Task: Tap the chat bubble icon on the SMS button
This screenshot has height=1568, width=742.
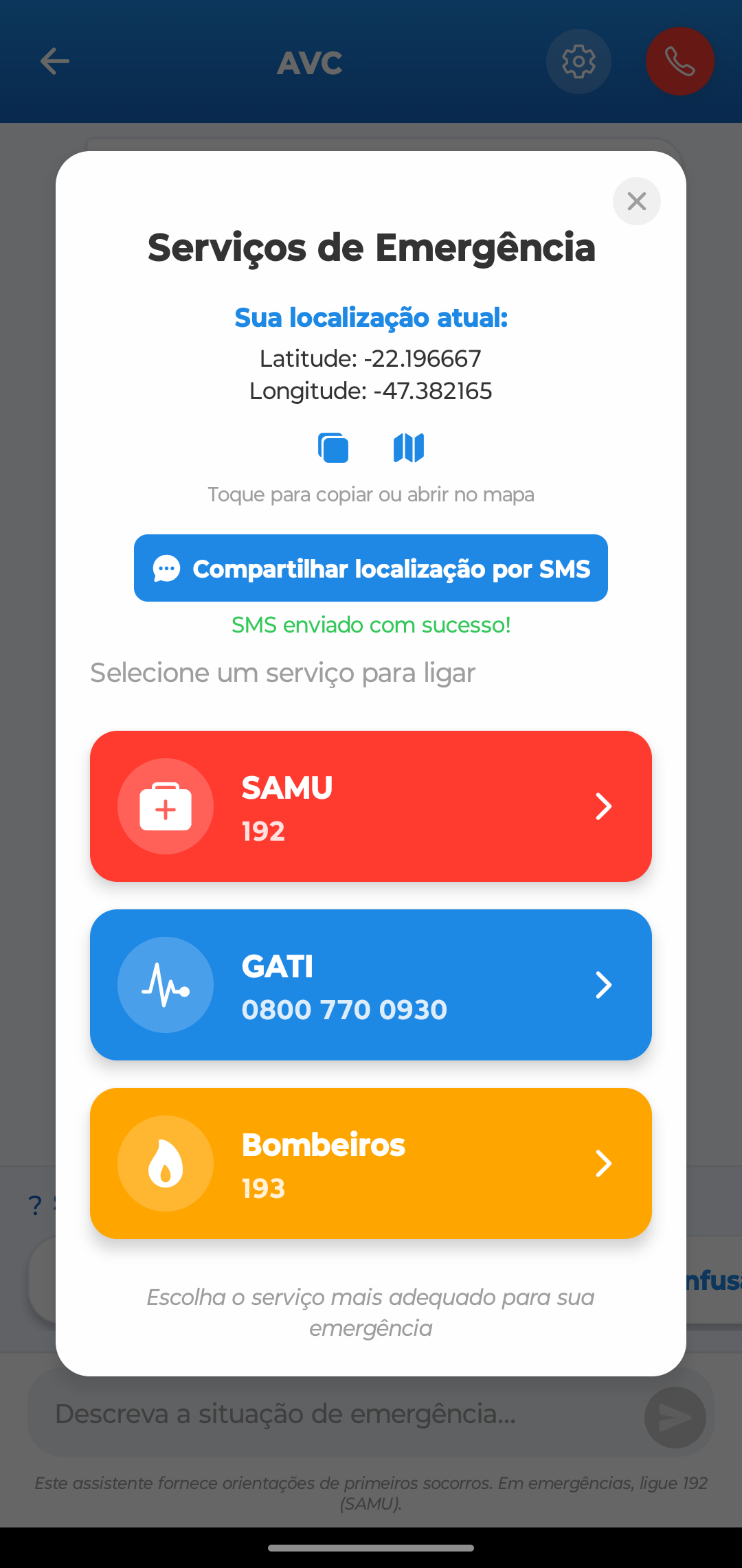Action: tap(165, 568)
